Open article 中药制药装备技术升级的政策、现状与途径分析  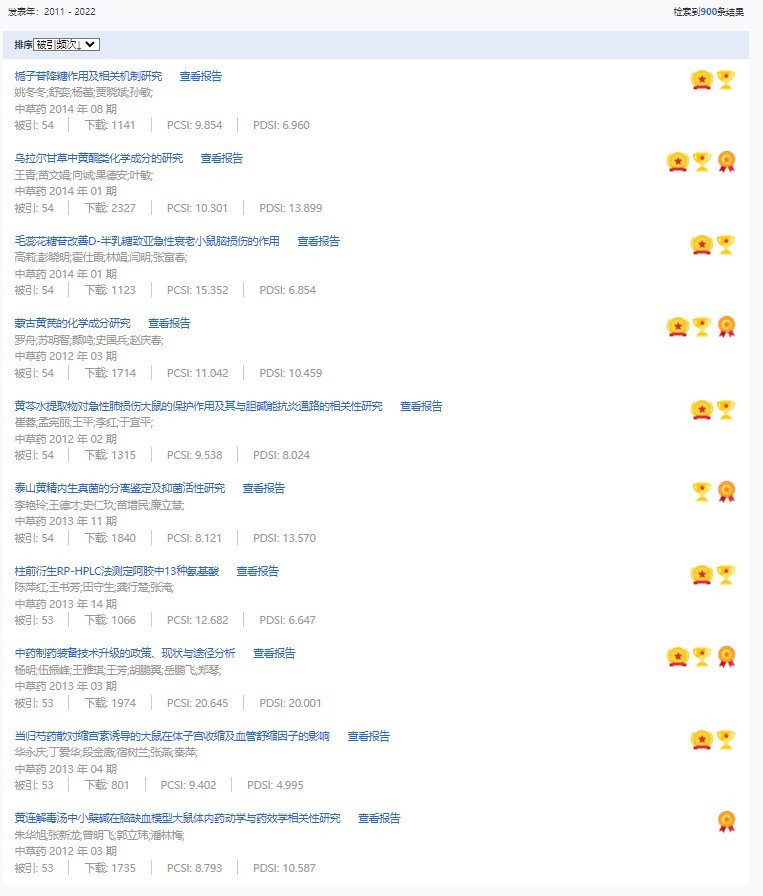[x=125, y=653]
